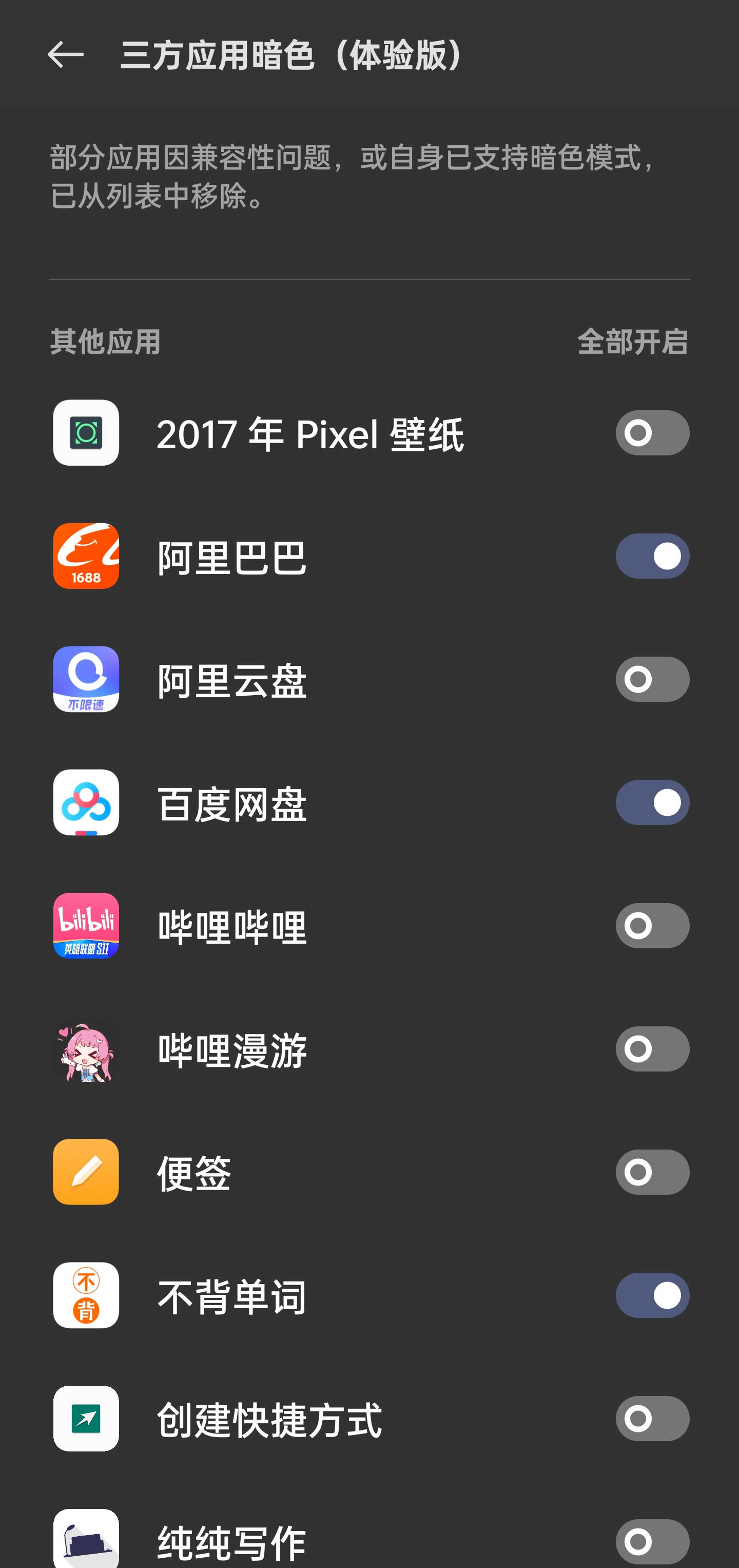Click the 阿里云盘 app icon
739x1568 pixels.
pyautogui.click(x=86, y=680)
